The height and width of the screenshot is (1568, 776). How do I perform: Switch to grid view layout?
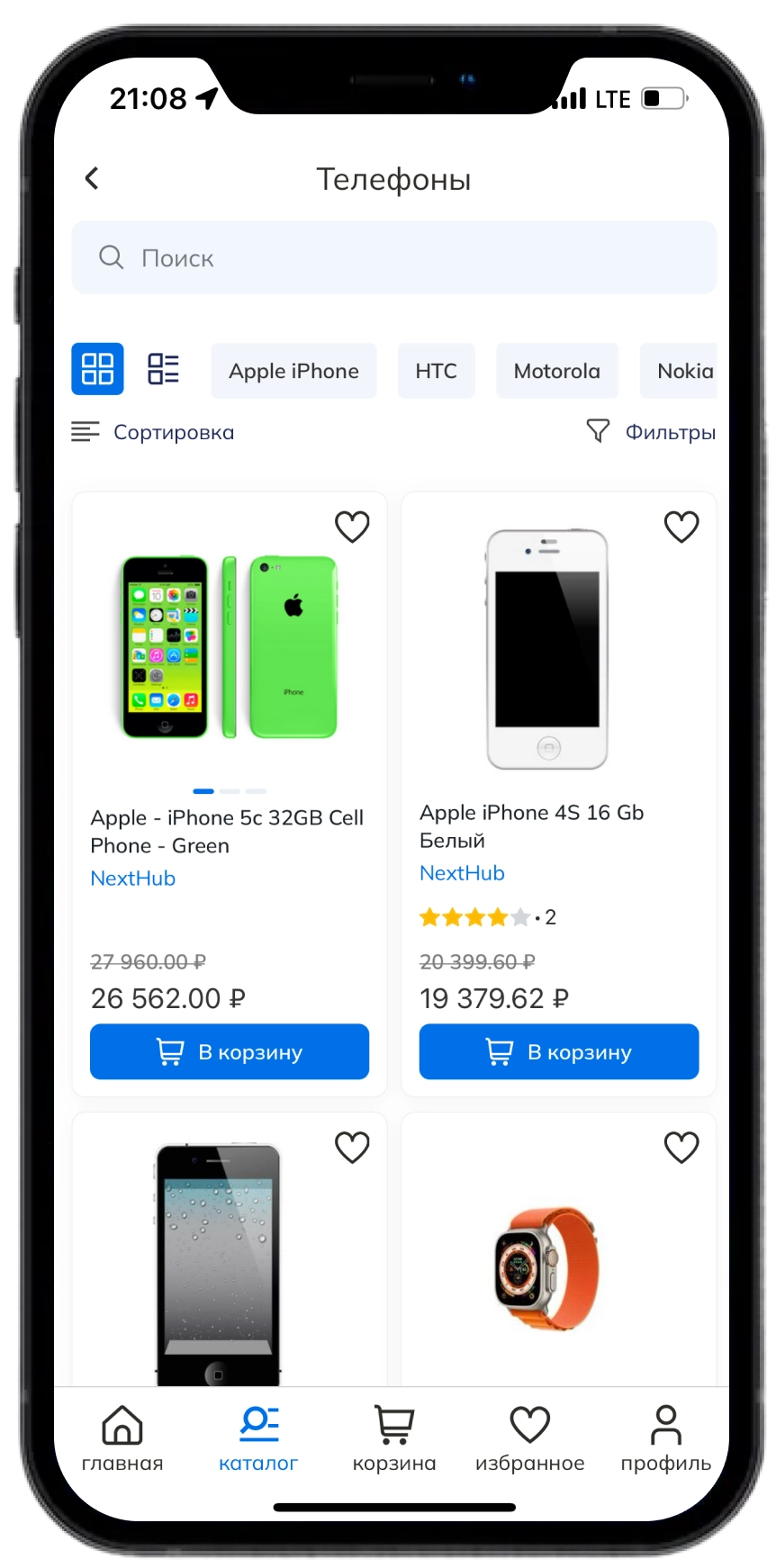point(97,369)
